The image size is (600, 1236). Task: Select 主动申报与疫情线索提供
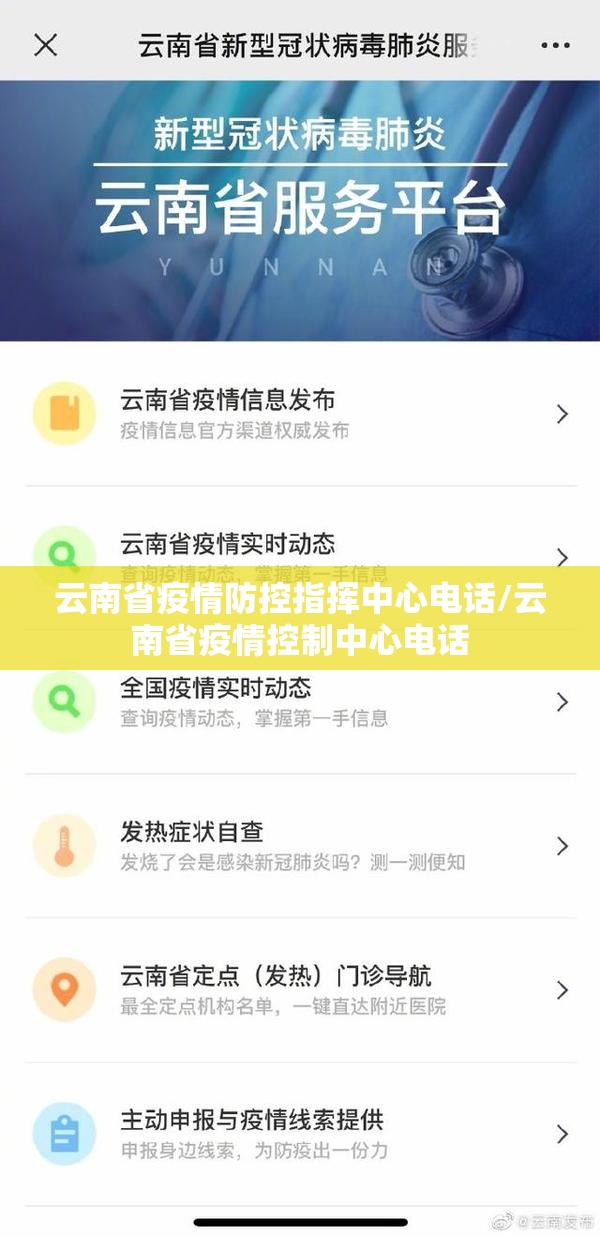pyautogui.click(x=300, y=1133)
